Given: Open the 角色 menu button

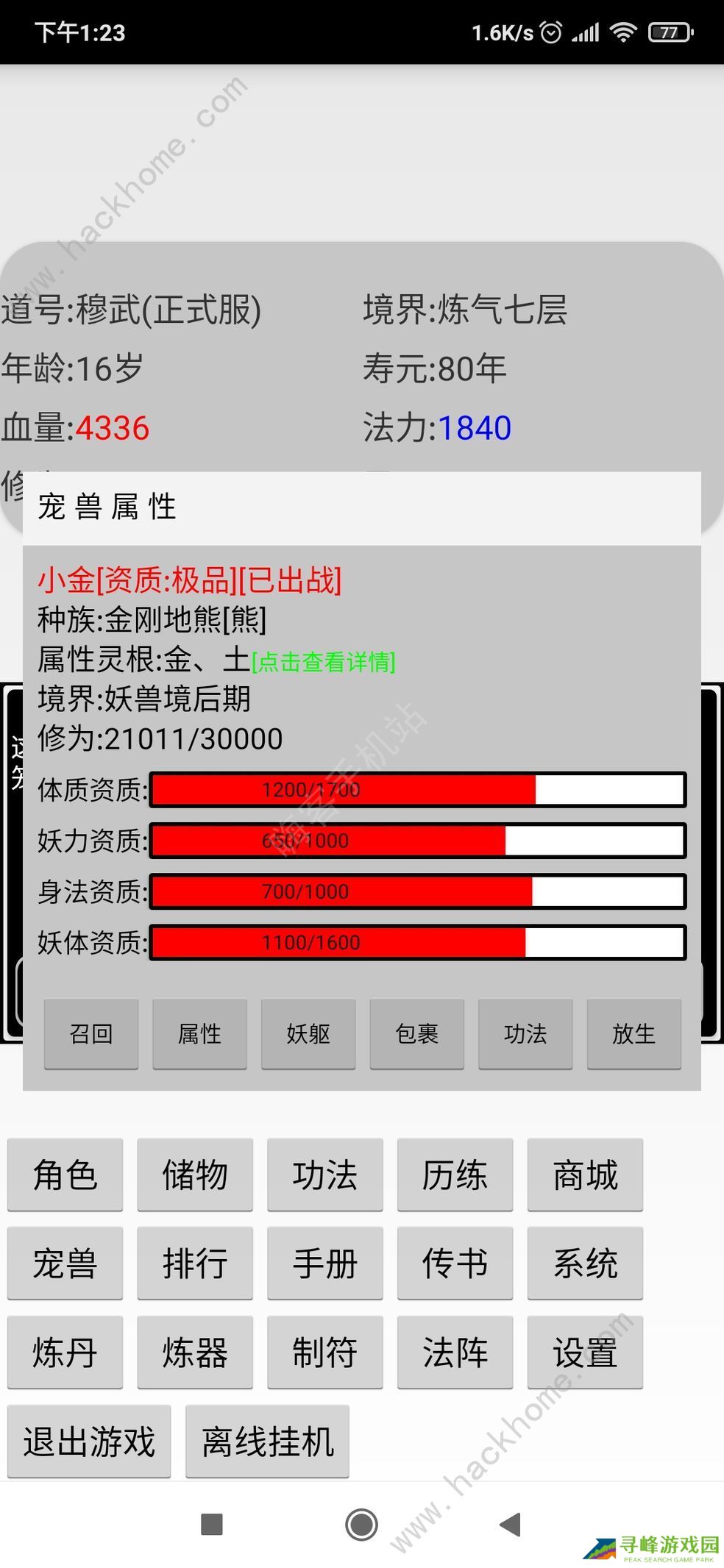Looking at the screenshot, I should (x=65, y=1175).
